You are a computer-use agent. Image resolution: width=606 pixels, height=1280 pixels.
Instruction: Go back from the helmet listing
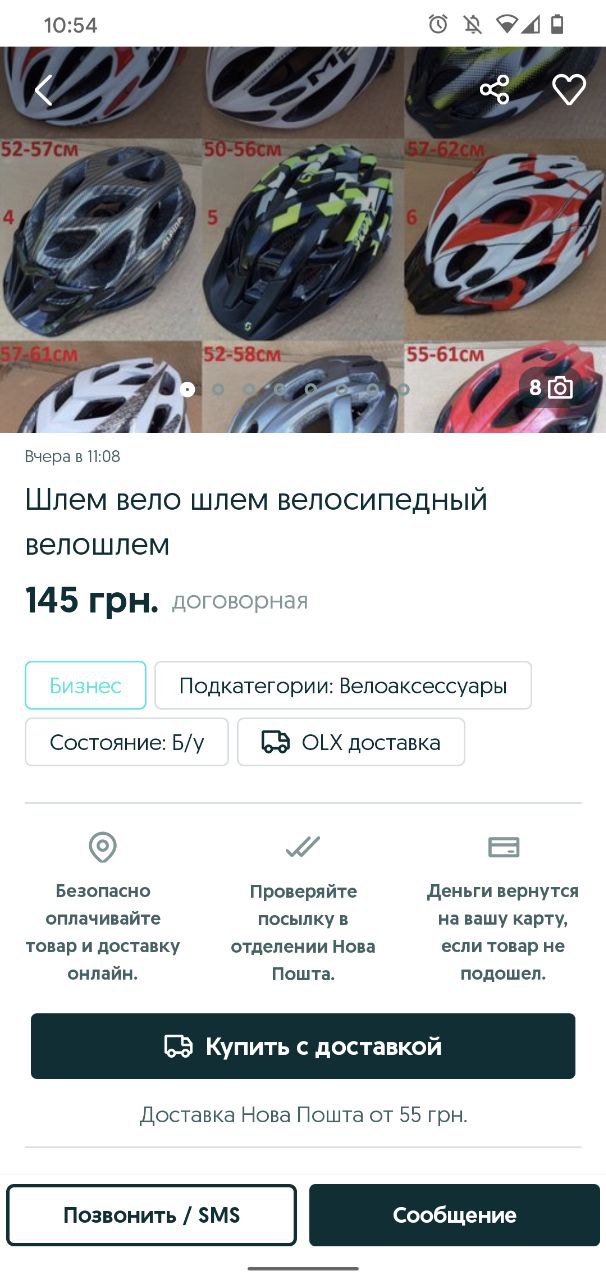43,91
